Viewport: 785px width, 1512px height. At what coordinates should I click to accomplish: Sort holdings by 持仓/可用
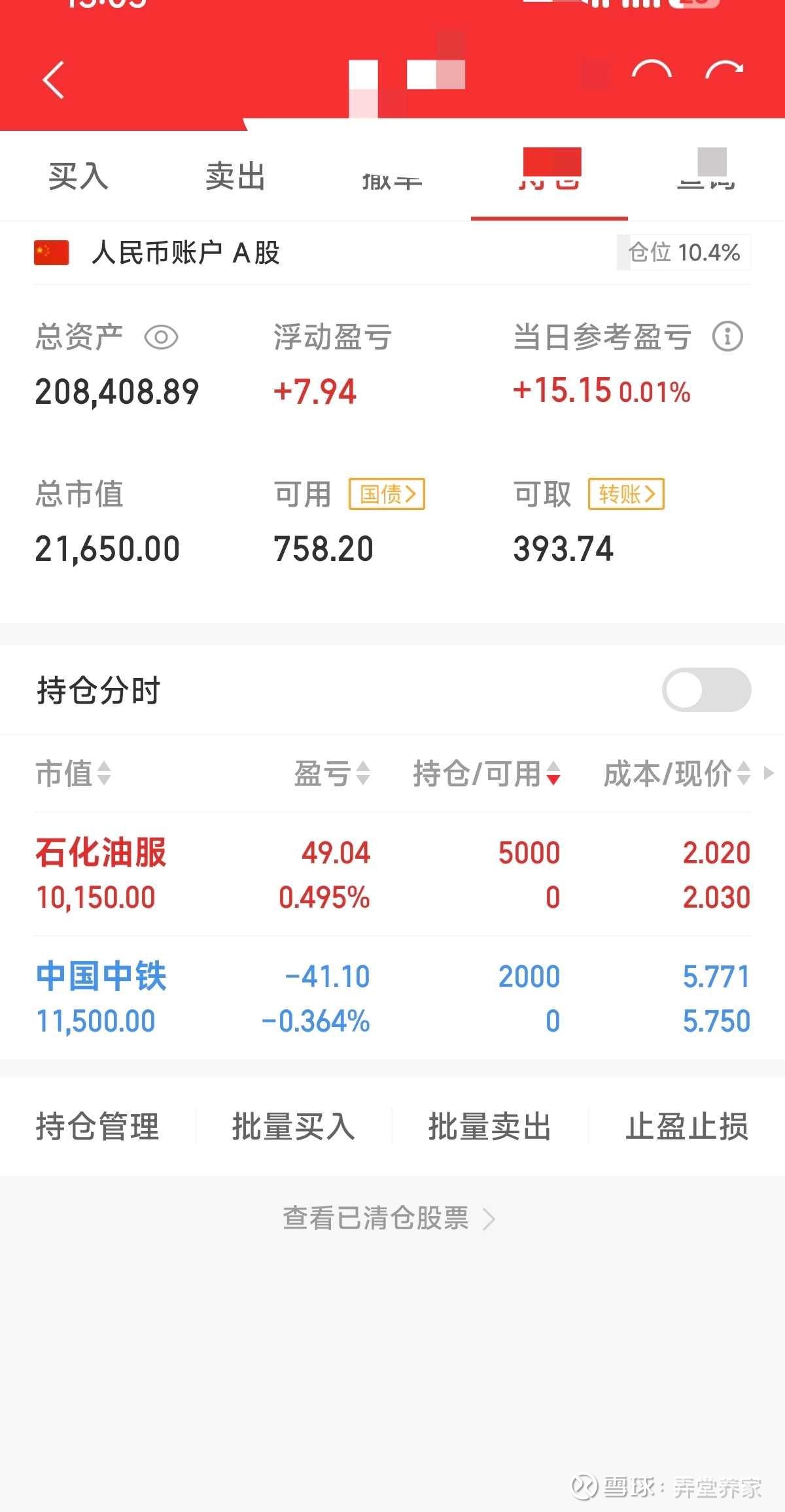[x=487, y=773]
